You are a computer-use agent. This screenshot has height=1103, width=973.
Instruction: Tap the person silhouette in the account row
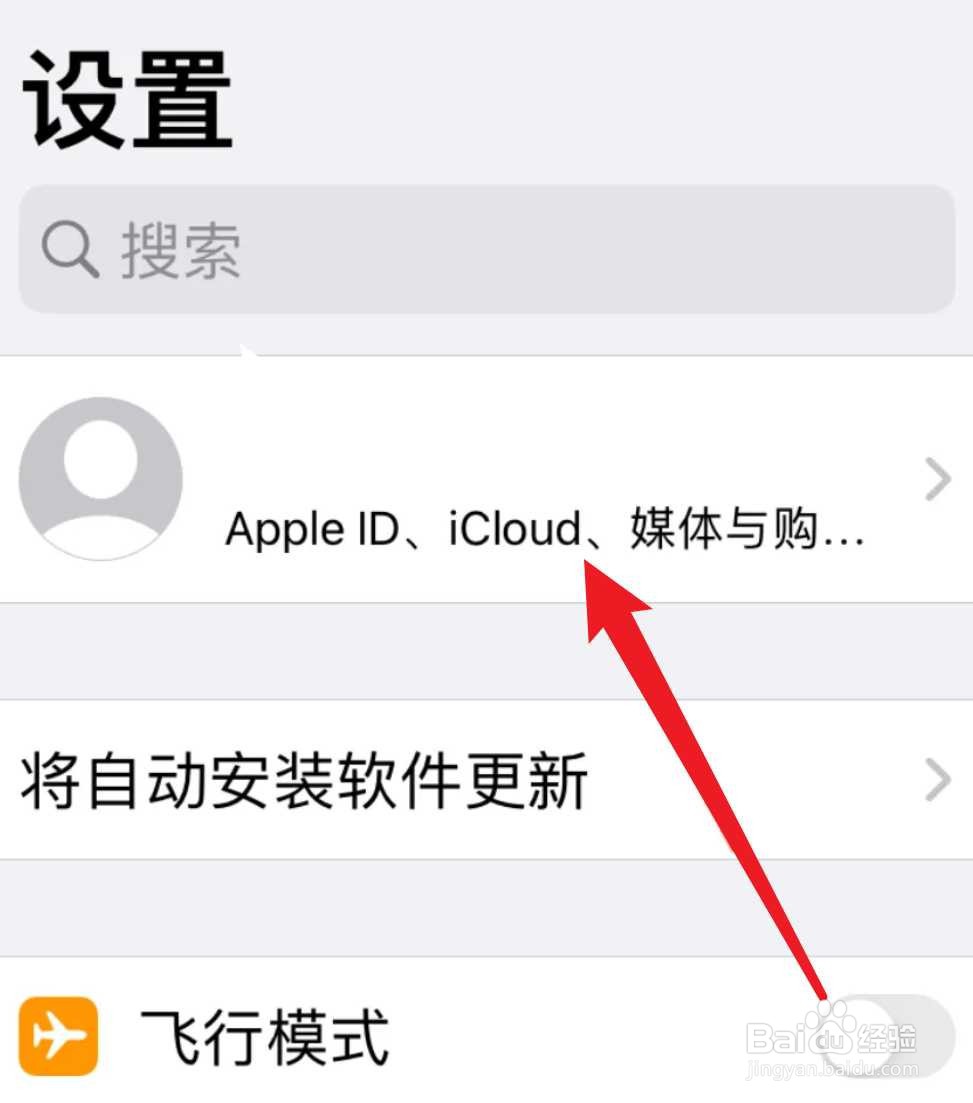100,478
